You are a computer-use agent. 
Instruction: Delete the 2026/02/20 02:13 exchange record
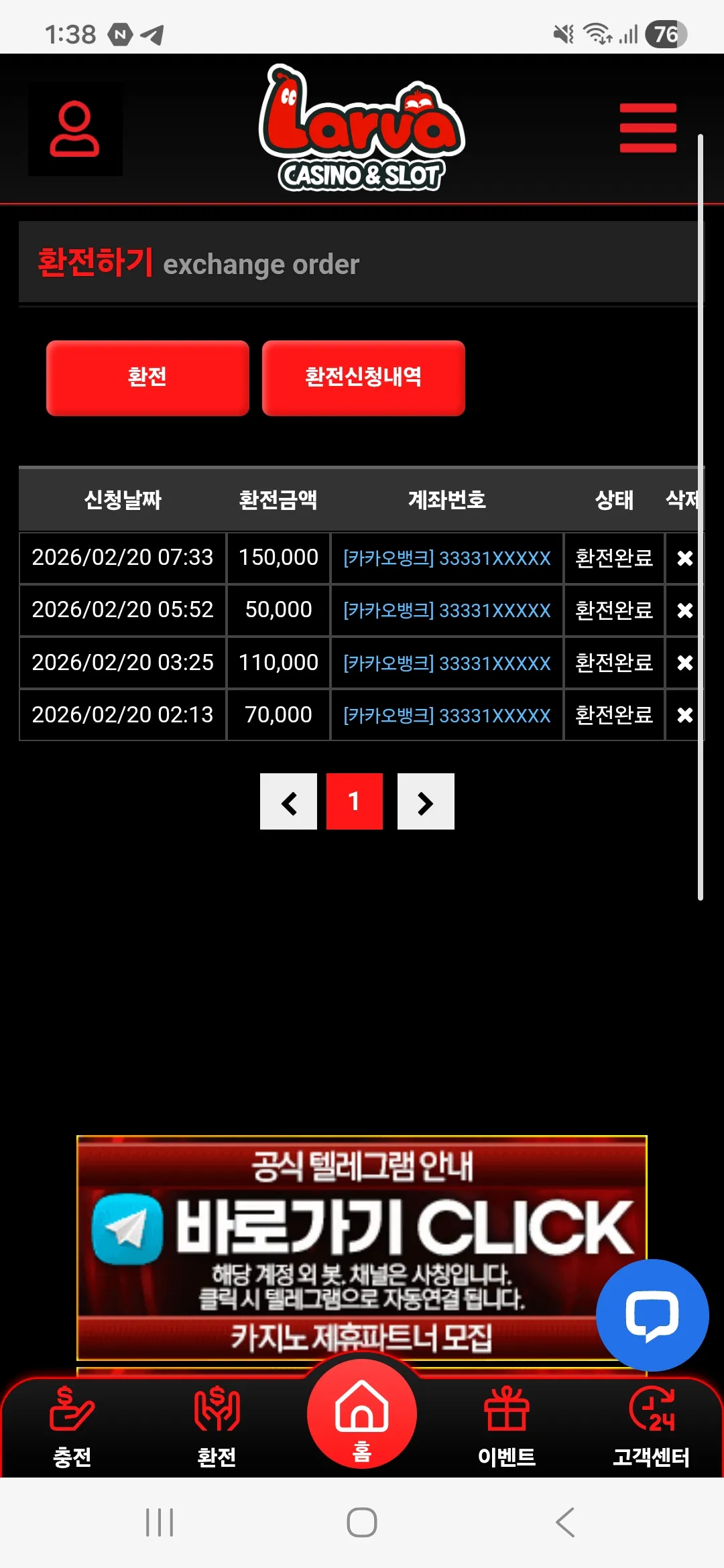[x=684, y=715]
